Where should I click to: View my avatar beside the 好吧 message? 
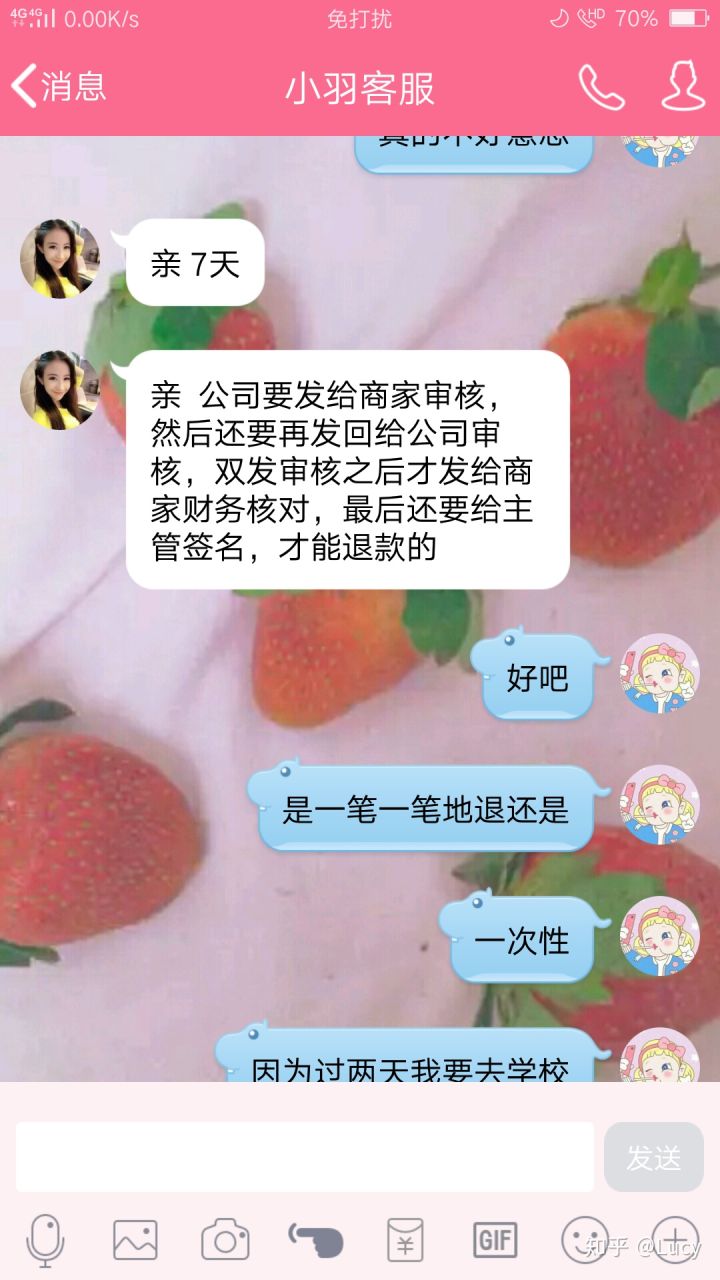(660, 673)
